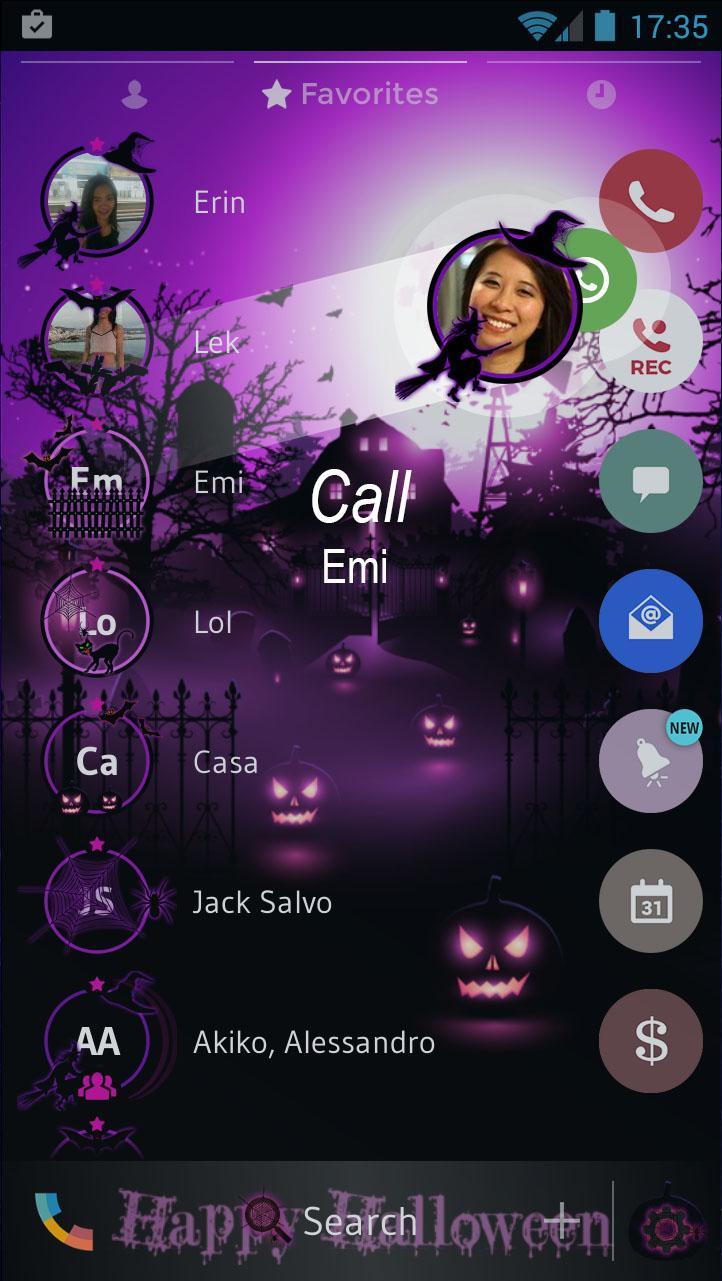Start a recorded call with REC
The height and width of the screenshot is (1281, 722).
(x=651, y=342)
